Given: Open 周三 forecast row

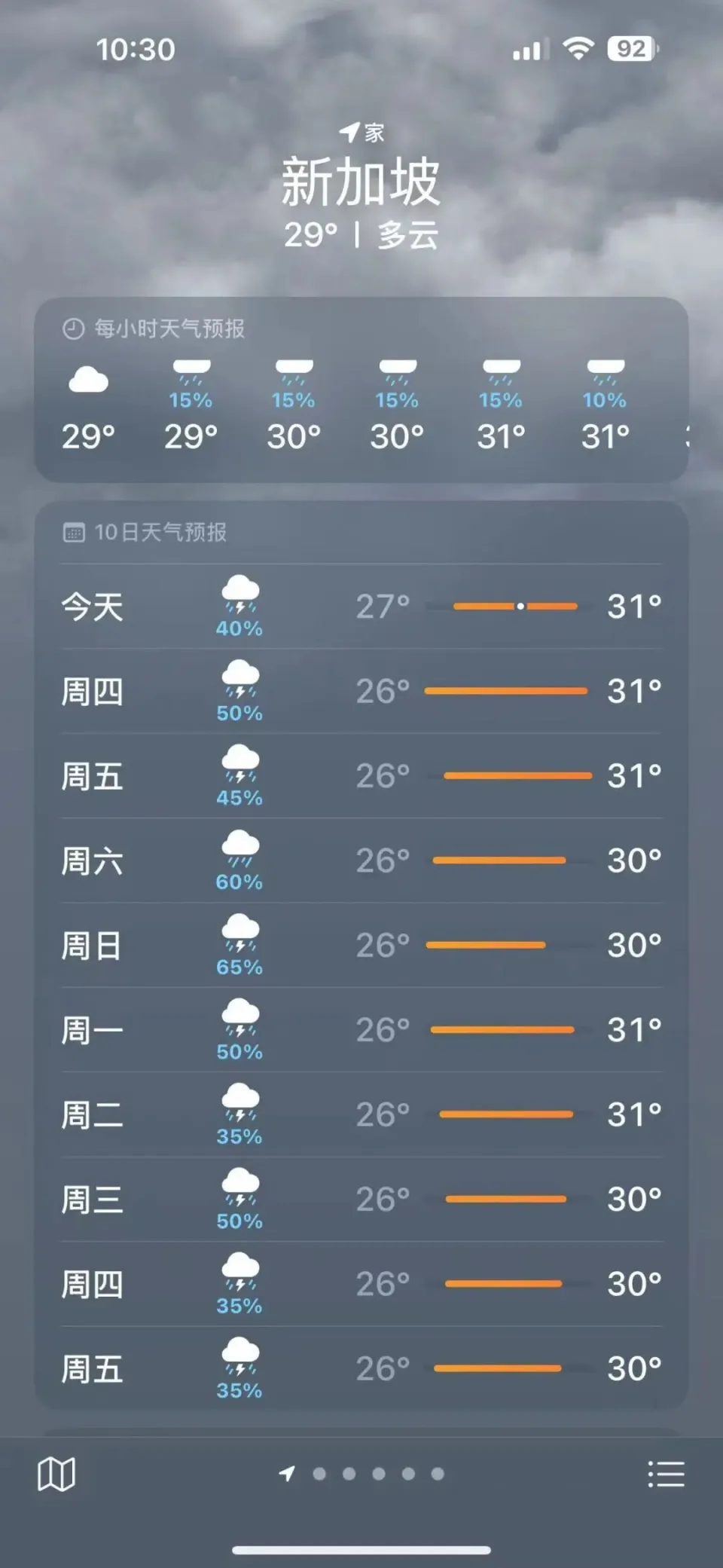Looking at the screenshot, I should click(361, 1200).
